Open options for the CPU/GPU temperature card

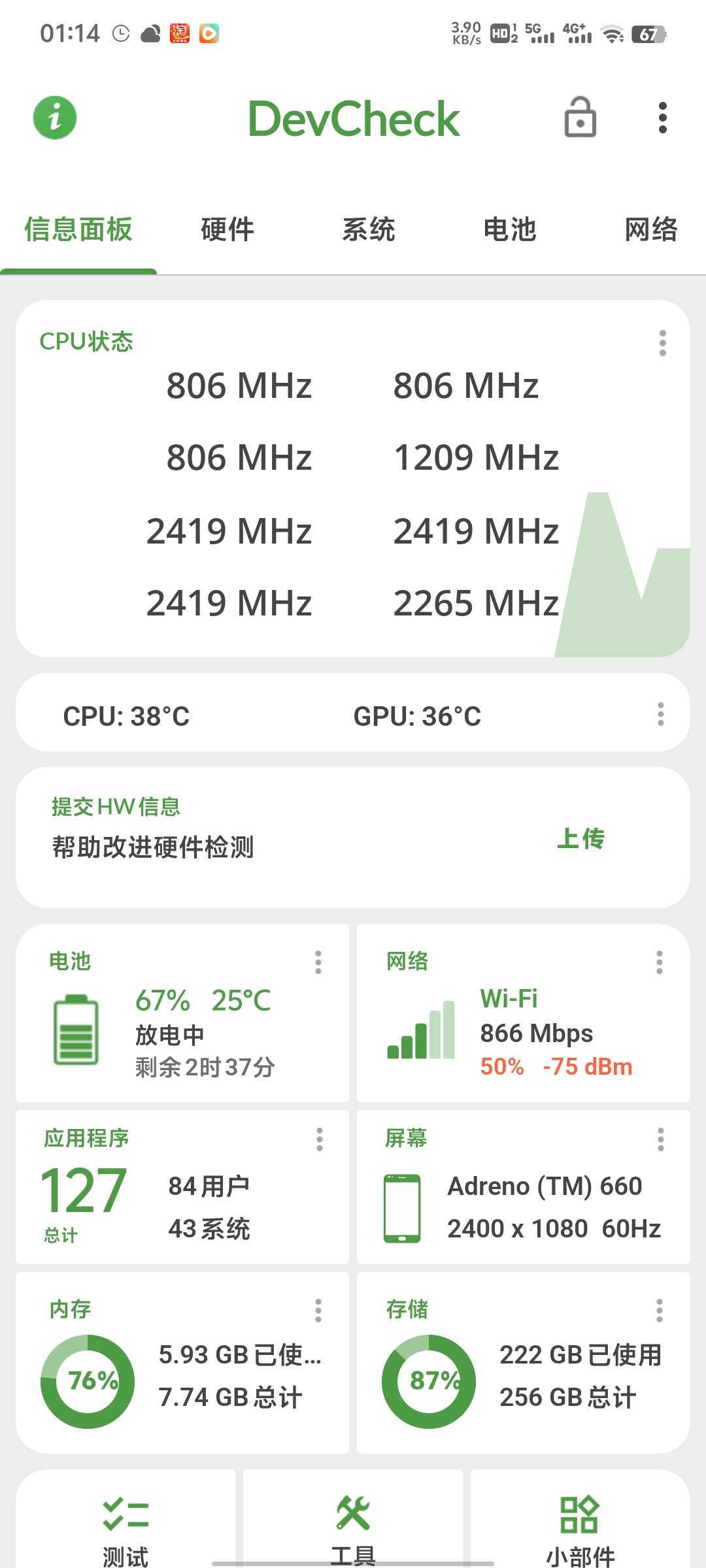point(661,714)
